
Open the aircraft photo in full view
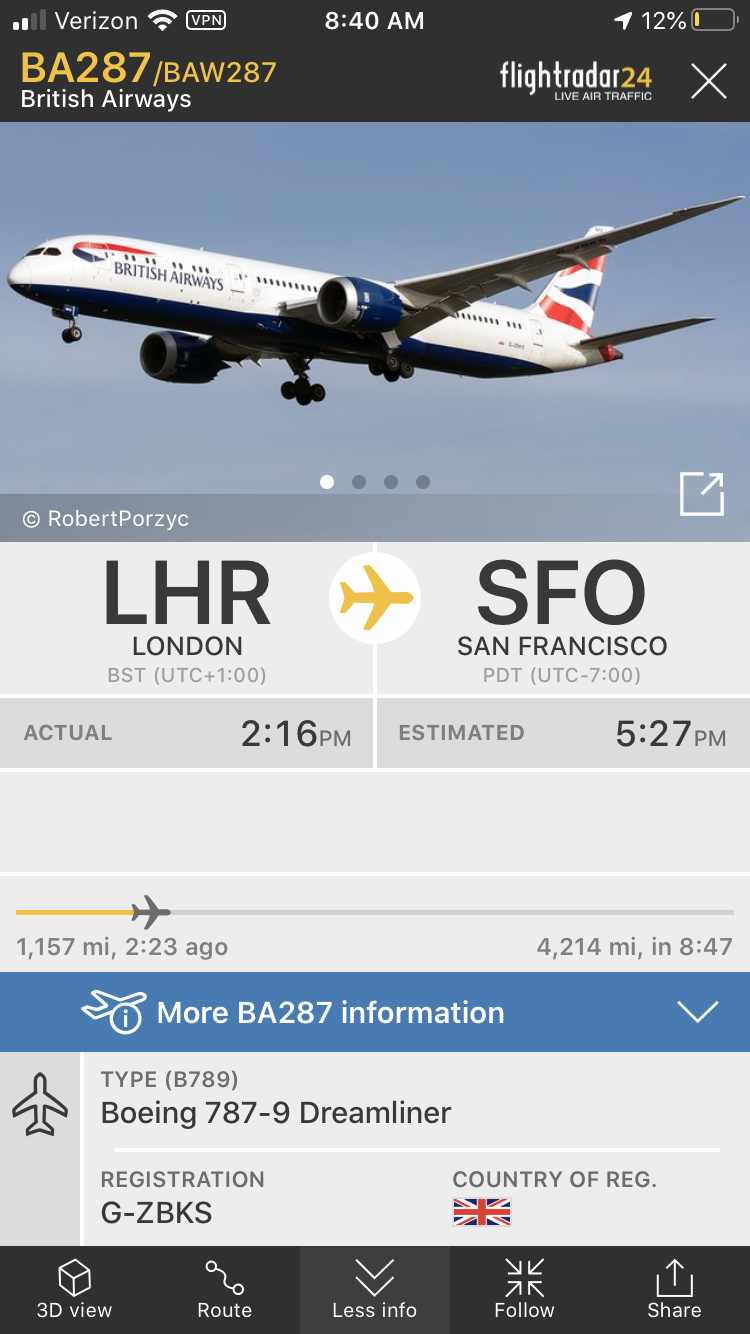(x=701, y=494)
